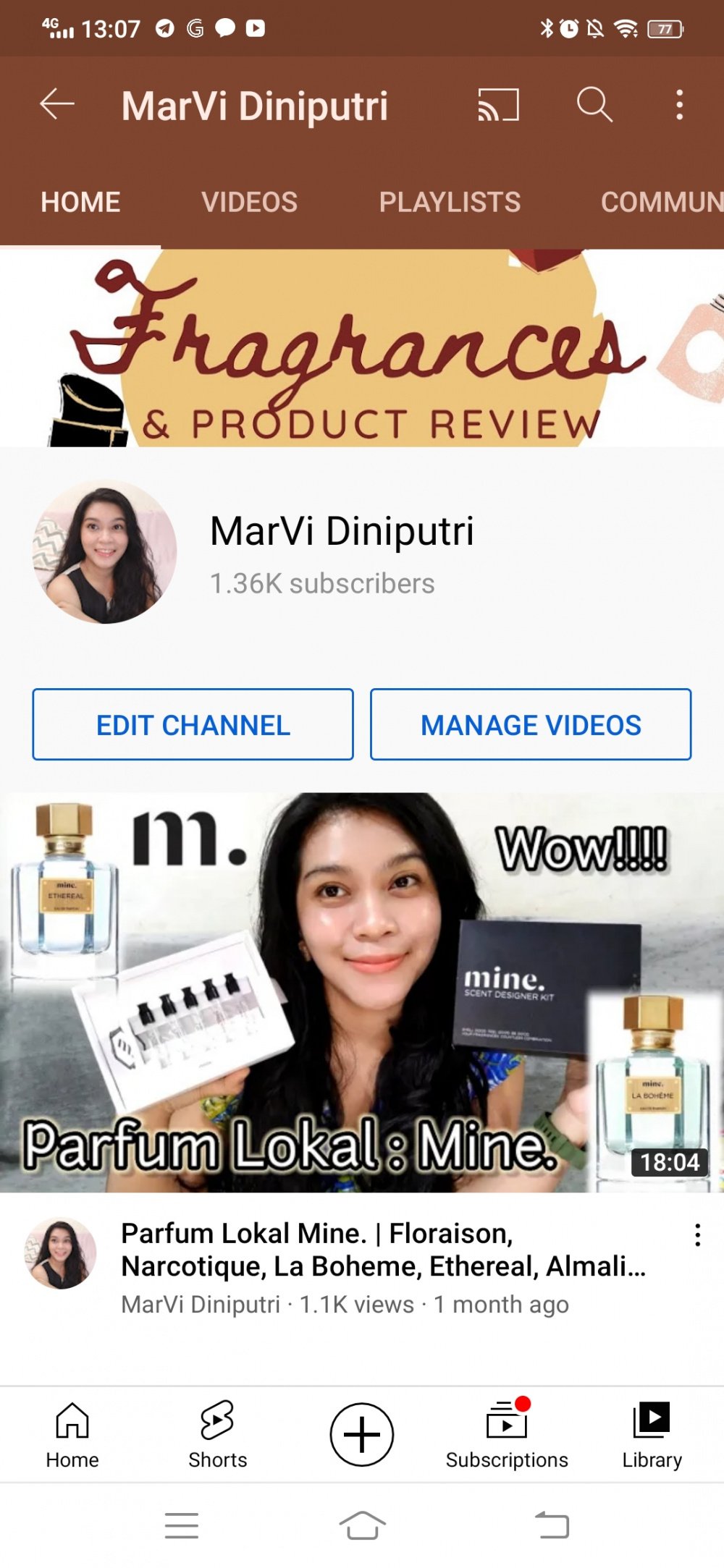Open search on the channel page

(594, 105)
